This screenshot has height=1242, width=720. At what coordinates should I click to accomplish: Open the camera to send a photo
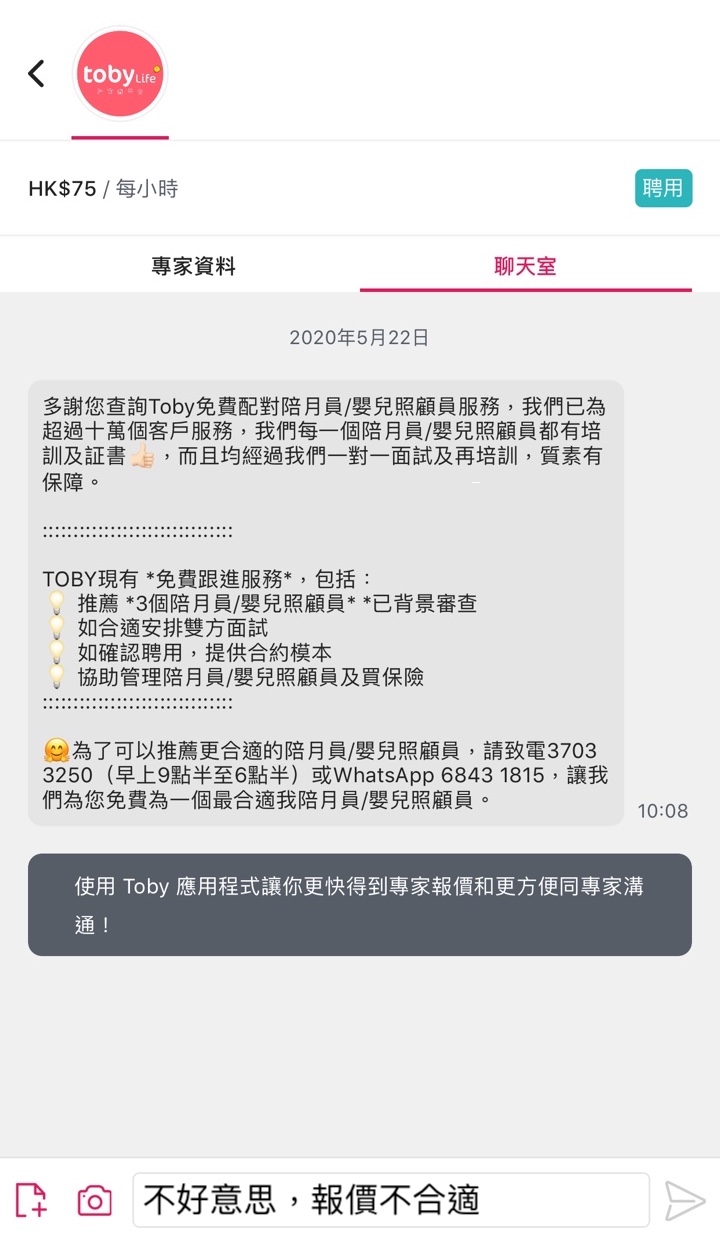click(x=95, y=1200)
